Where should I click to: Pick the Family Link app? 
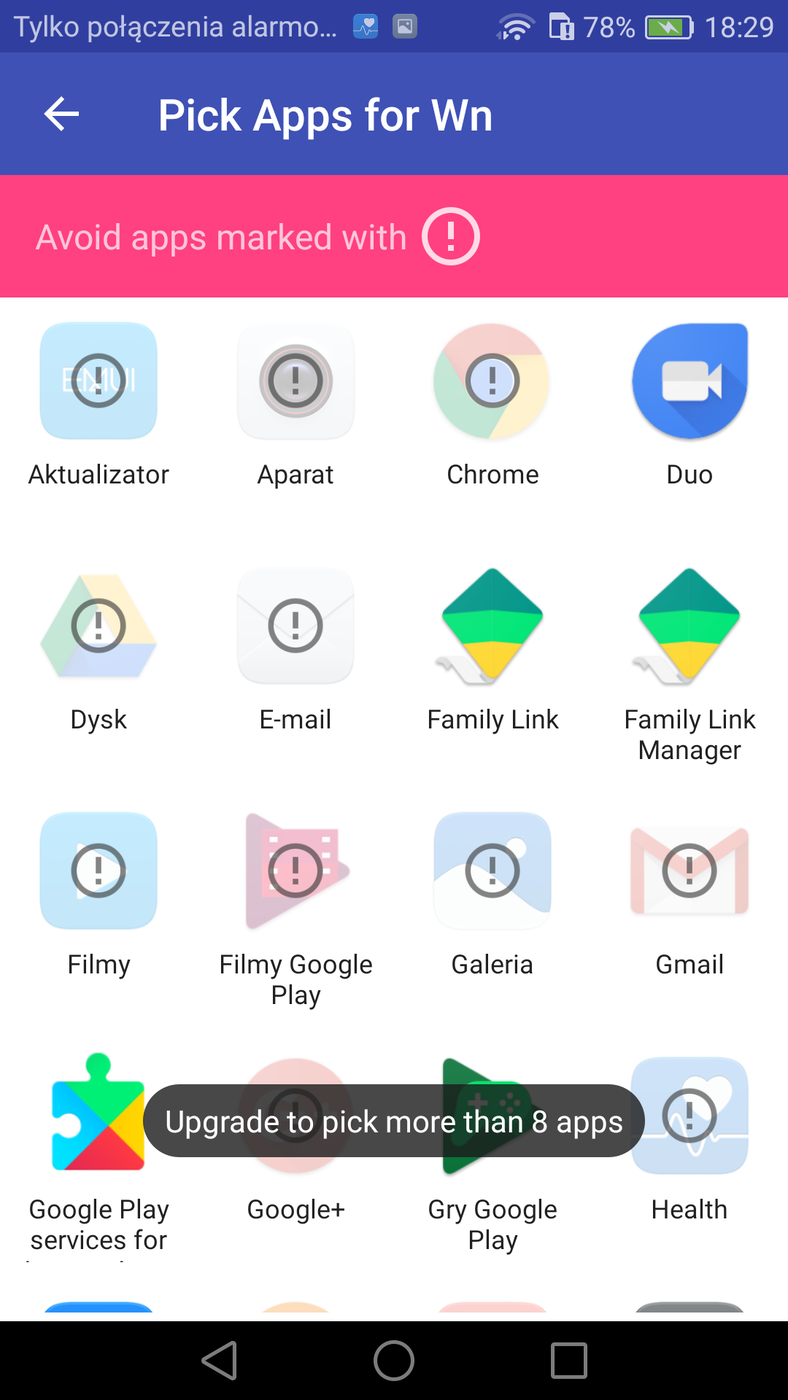[x=492, y=626]
